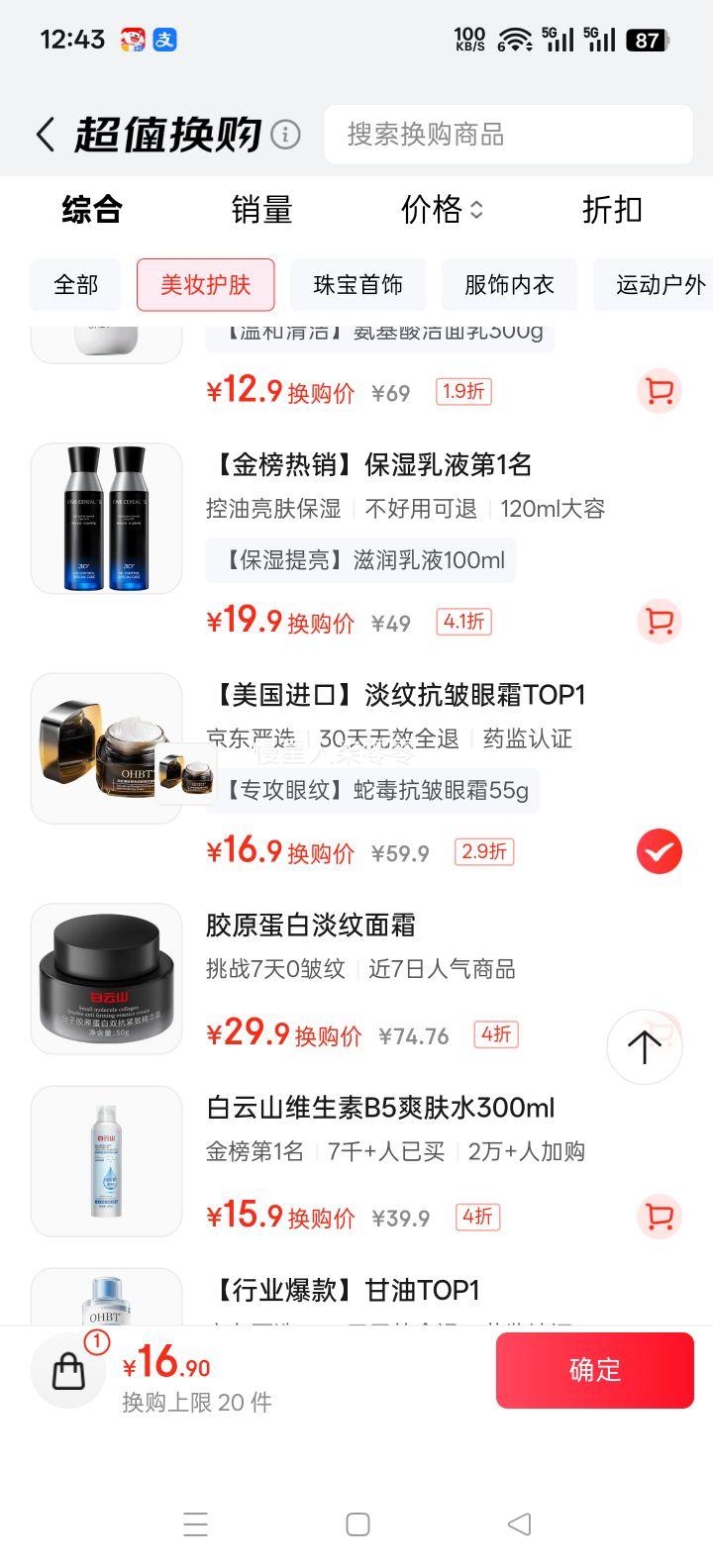This screenshot has height=1568, width=713.
Task: Tap the cart icon beside 氨基酸洁面乳
Action: [659, 391]
